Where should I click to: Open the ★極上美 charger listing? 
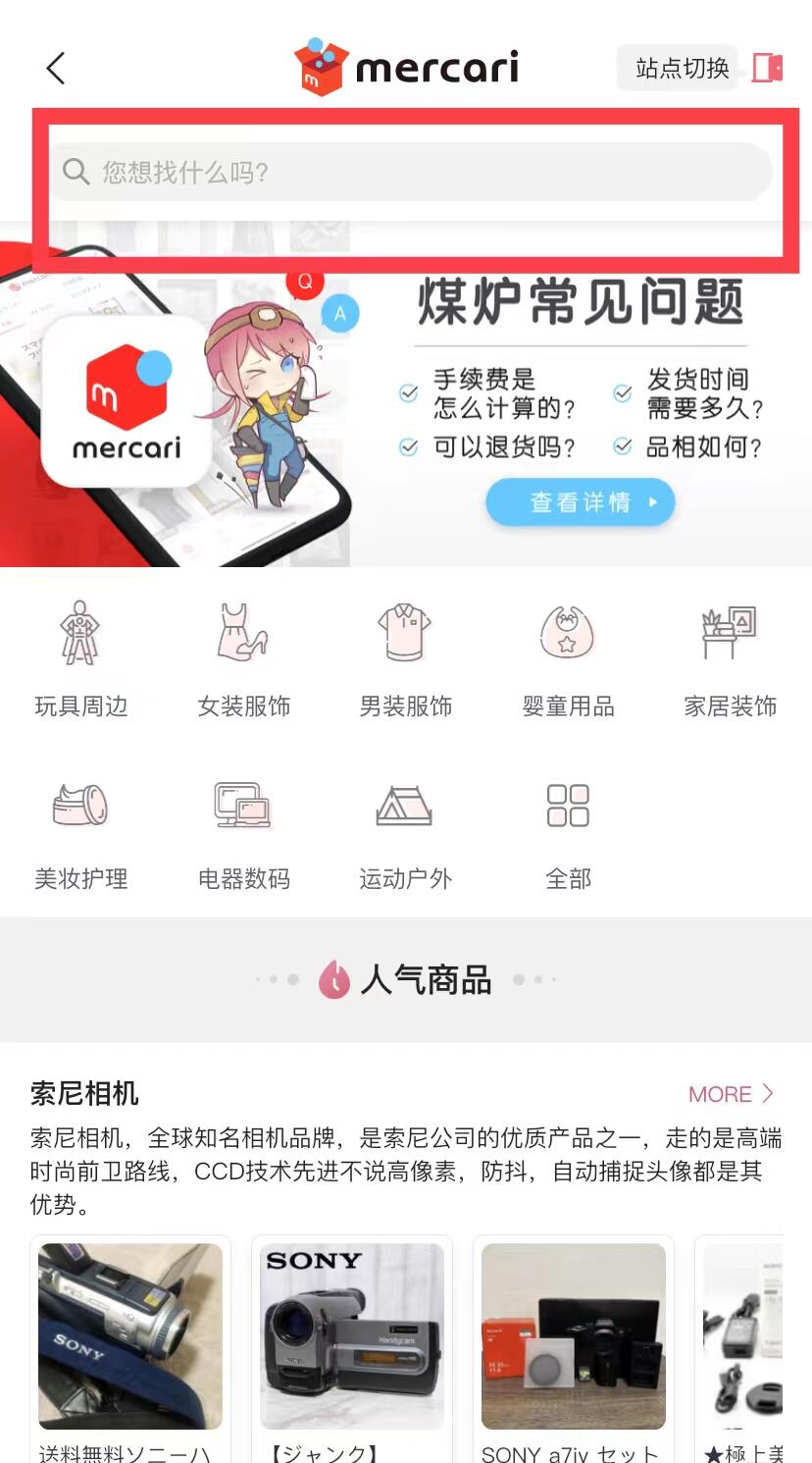(x=741, y=1349)
